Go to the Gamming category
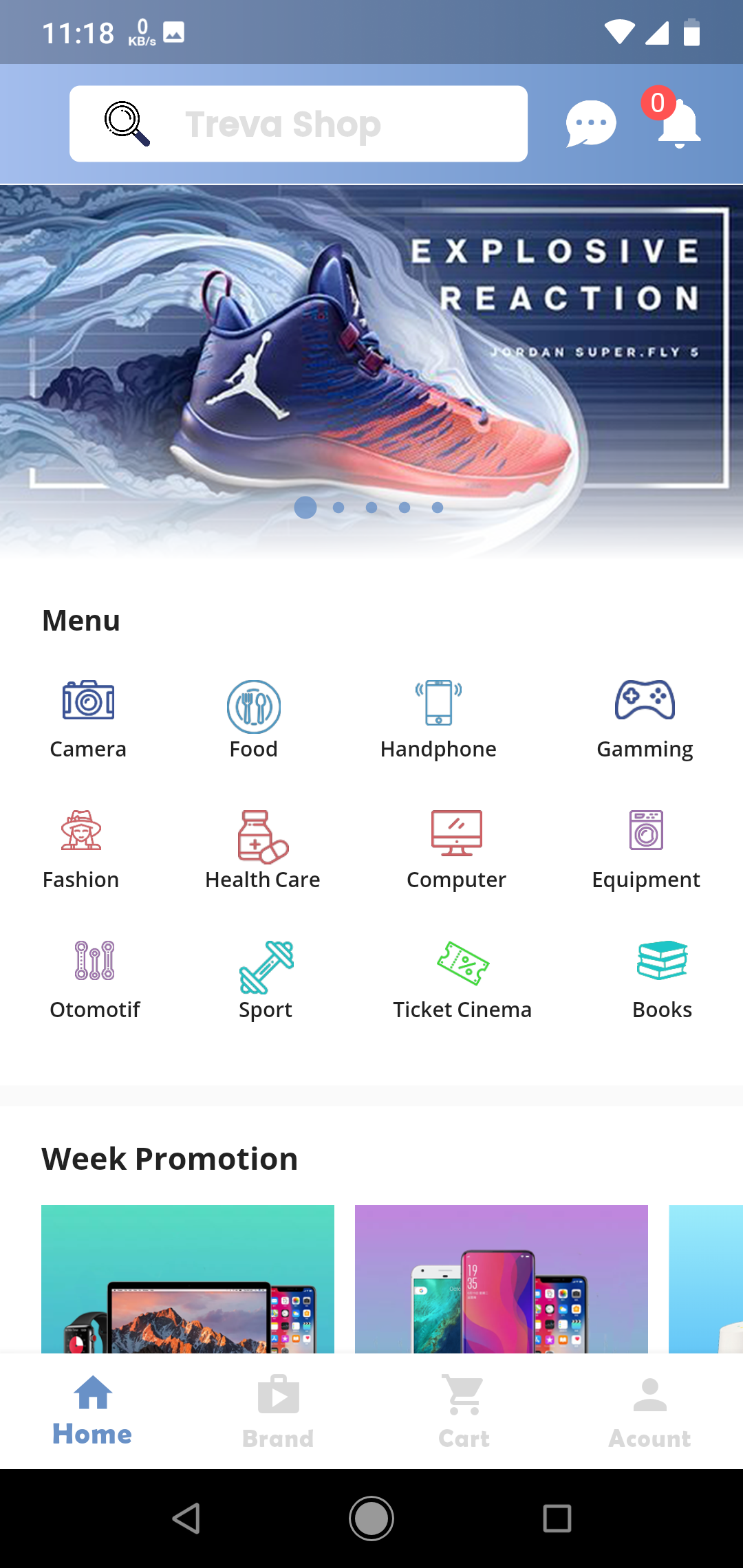 pos(645,719)
